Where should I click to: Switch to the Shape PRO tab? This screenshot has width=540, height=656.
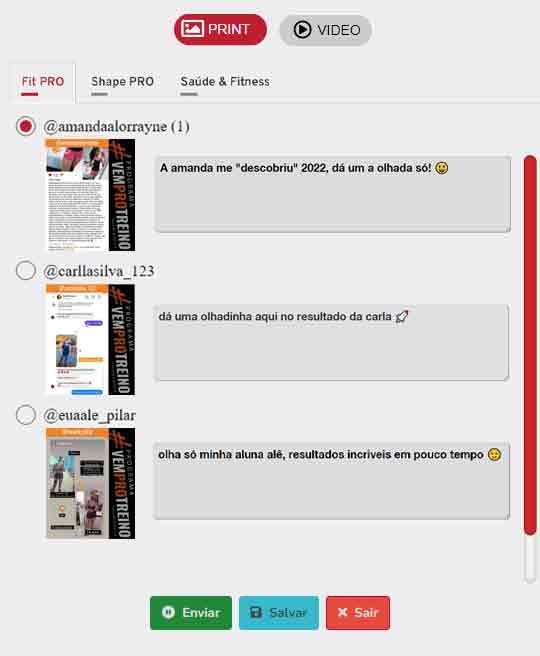123,83
